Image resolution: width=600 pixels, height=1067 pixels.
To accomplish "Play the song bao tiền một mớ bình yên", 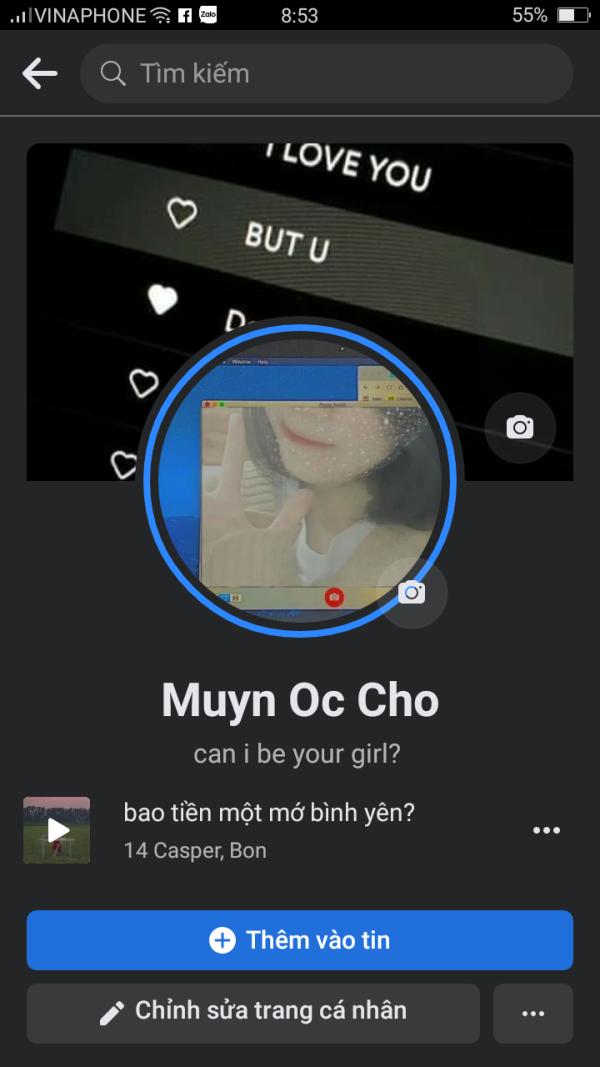I will [x=56, y=830].
